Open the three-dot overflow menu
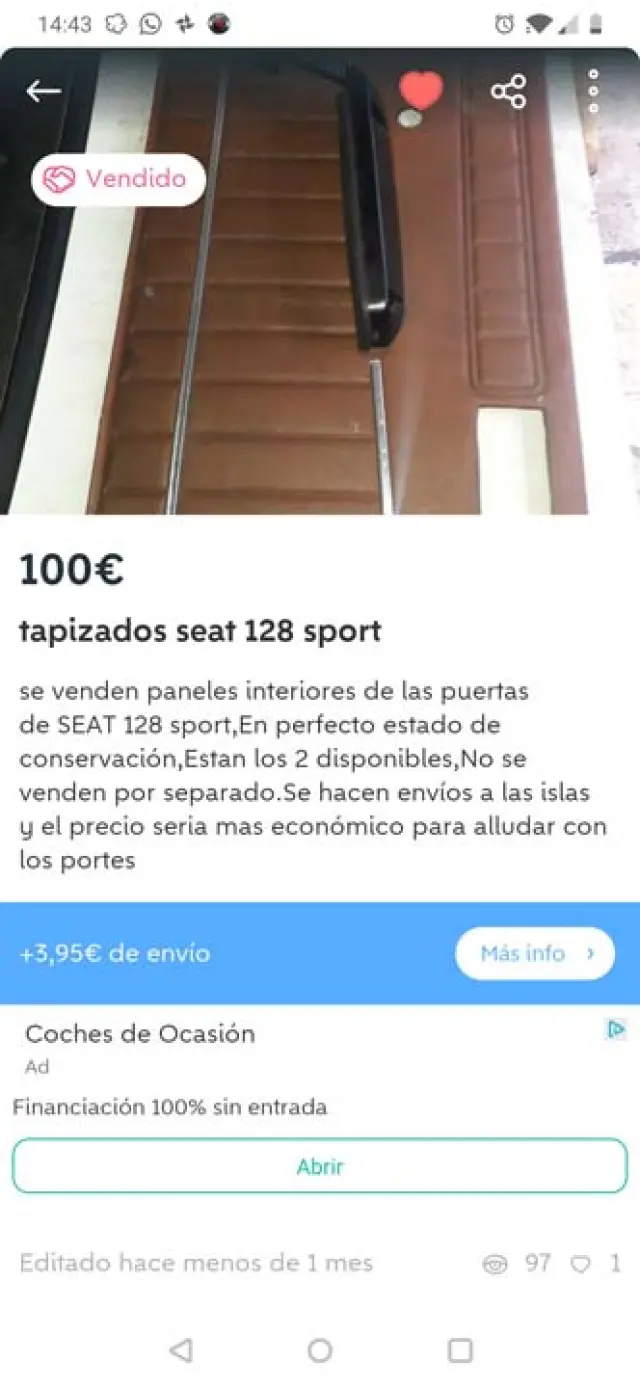 [593, 91]
